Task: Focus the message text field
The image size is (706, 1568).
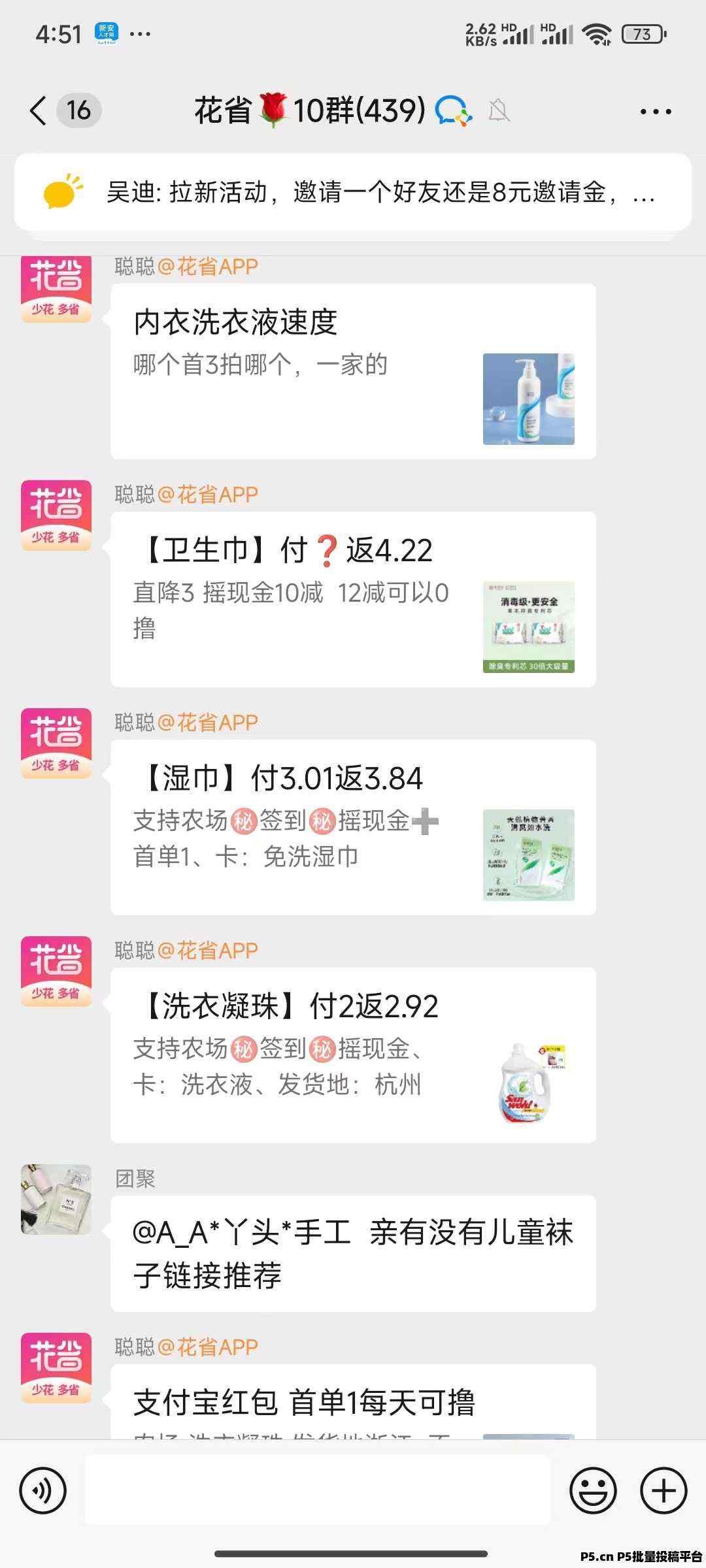Action: tap(318, 1490)
